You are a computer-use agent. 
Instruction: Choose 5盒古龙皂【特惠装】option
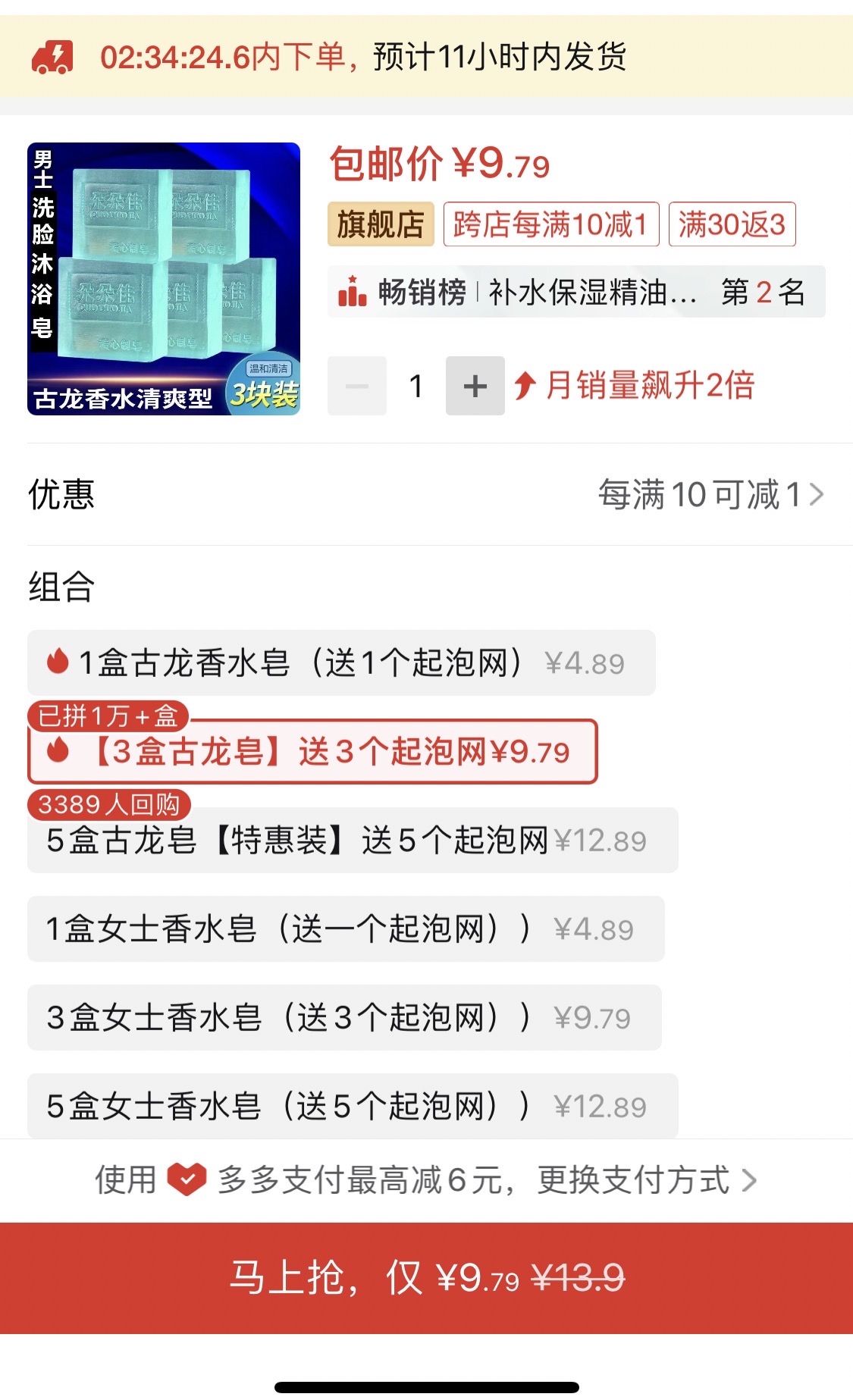(x=353, y=840)
